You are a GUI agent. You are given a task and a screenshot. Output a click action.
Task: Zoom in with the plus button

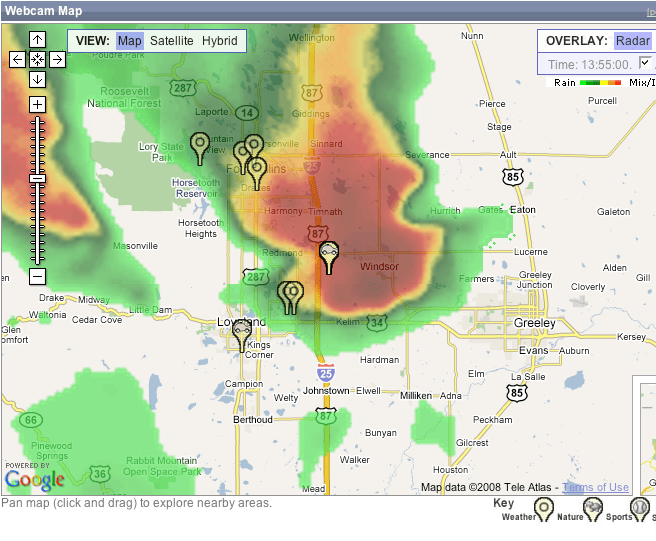(x=37, y=104)
